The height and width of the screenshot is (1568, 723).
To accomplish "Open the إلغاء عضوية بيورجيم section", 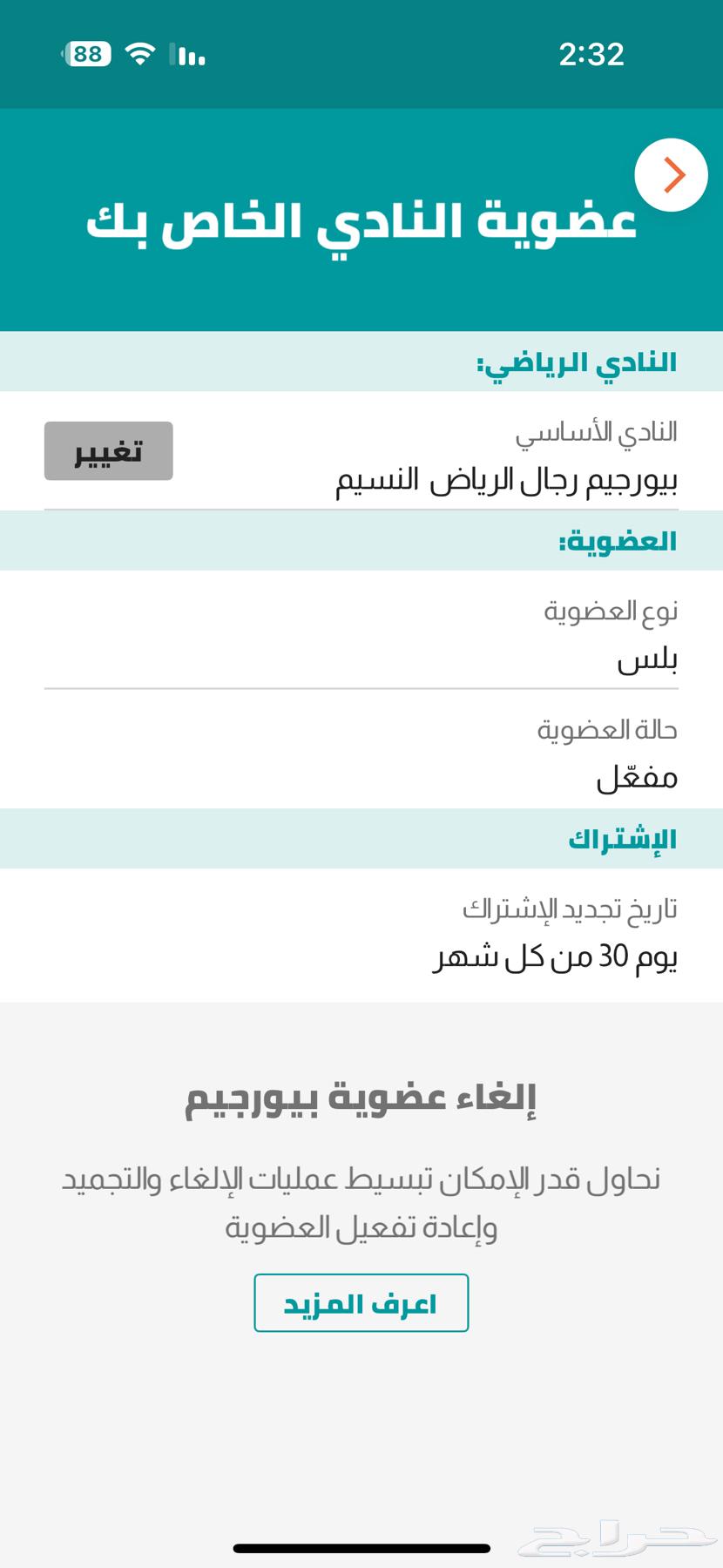I will [361, 1099].
